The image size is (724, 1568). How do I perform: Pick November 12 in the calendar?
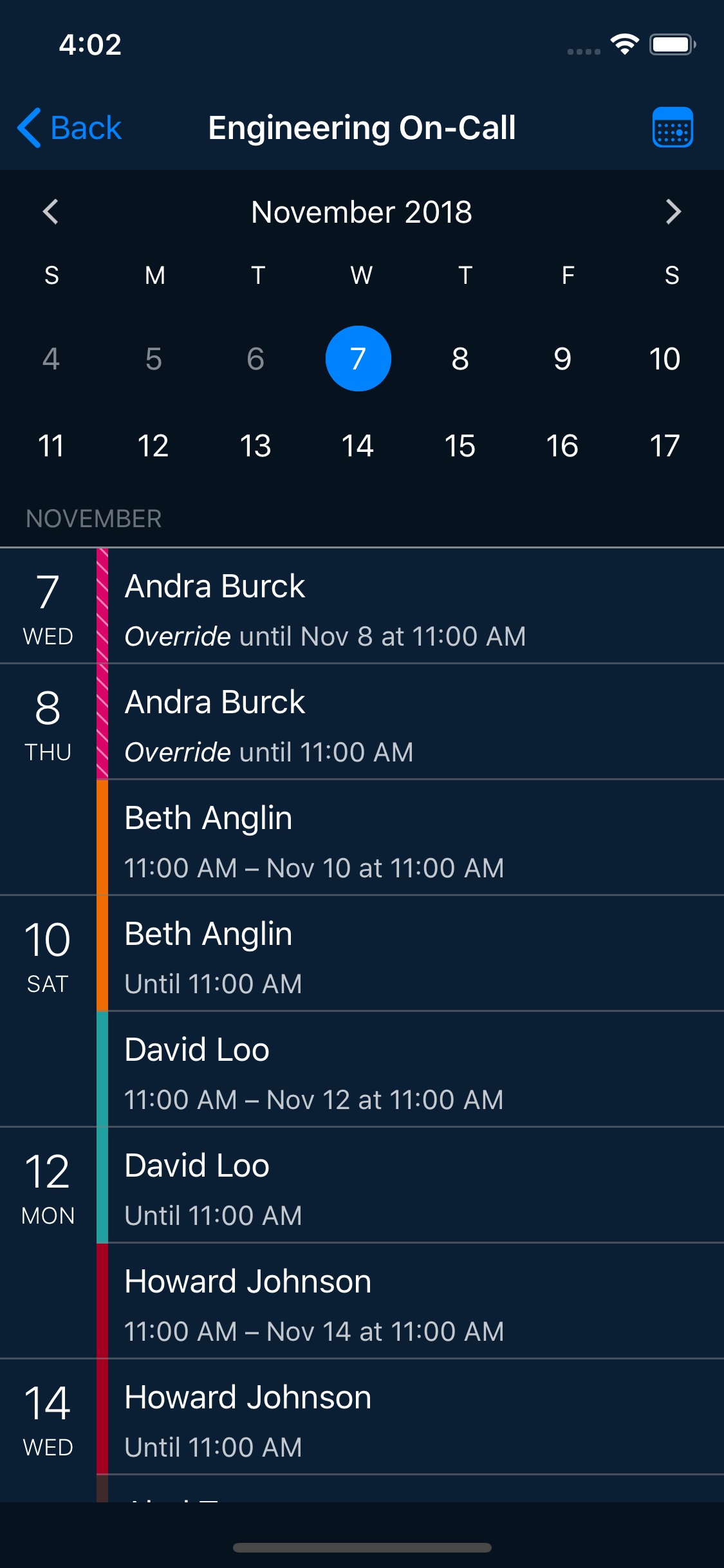153,445
